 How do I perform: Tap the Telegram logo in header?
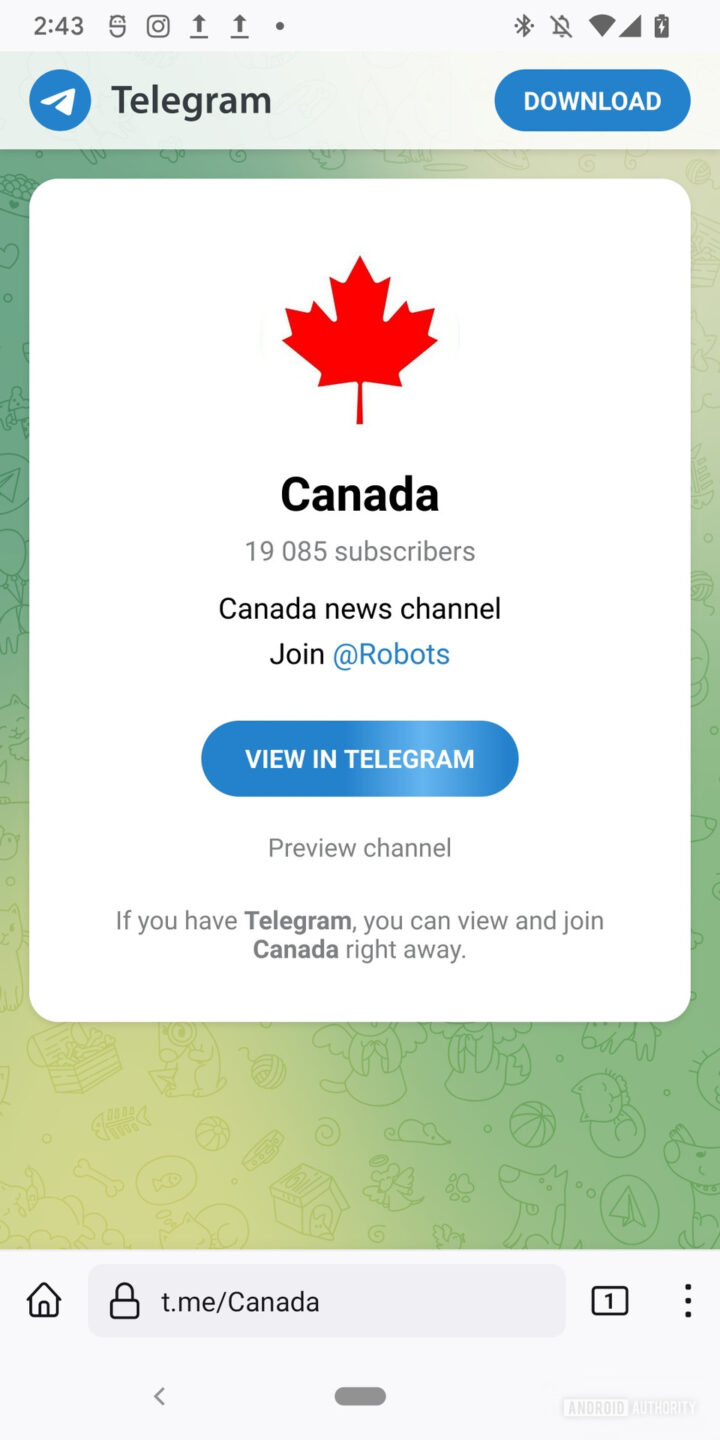coord(60,101)
